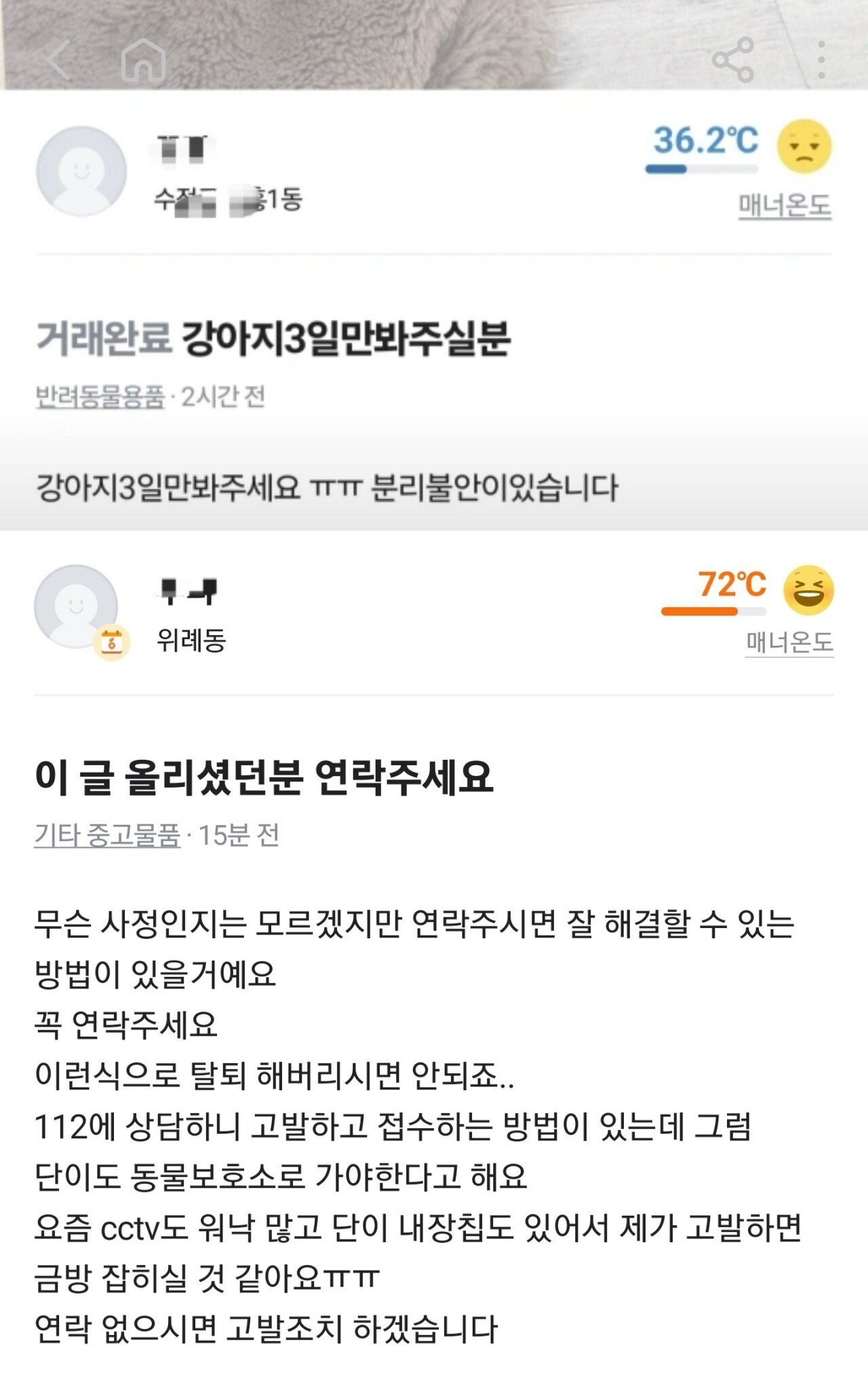Viewport: 868px width, 1373px height.
Task: View the 위례동 seller's profile
Action: (76, 607)
